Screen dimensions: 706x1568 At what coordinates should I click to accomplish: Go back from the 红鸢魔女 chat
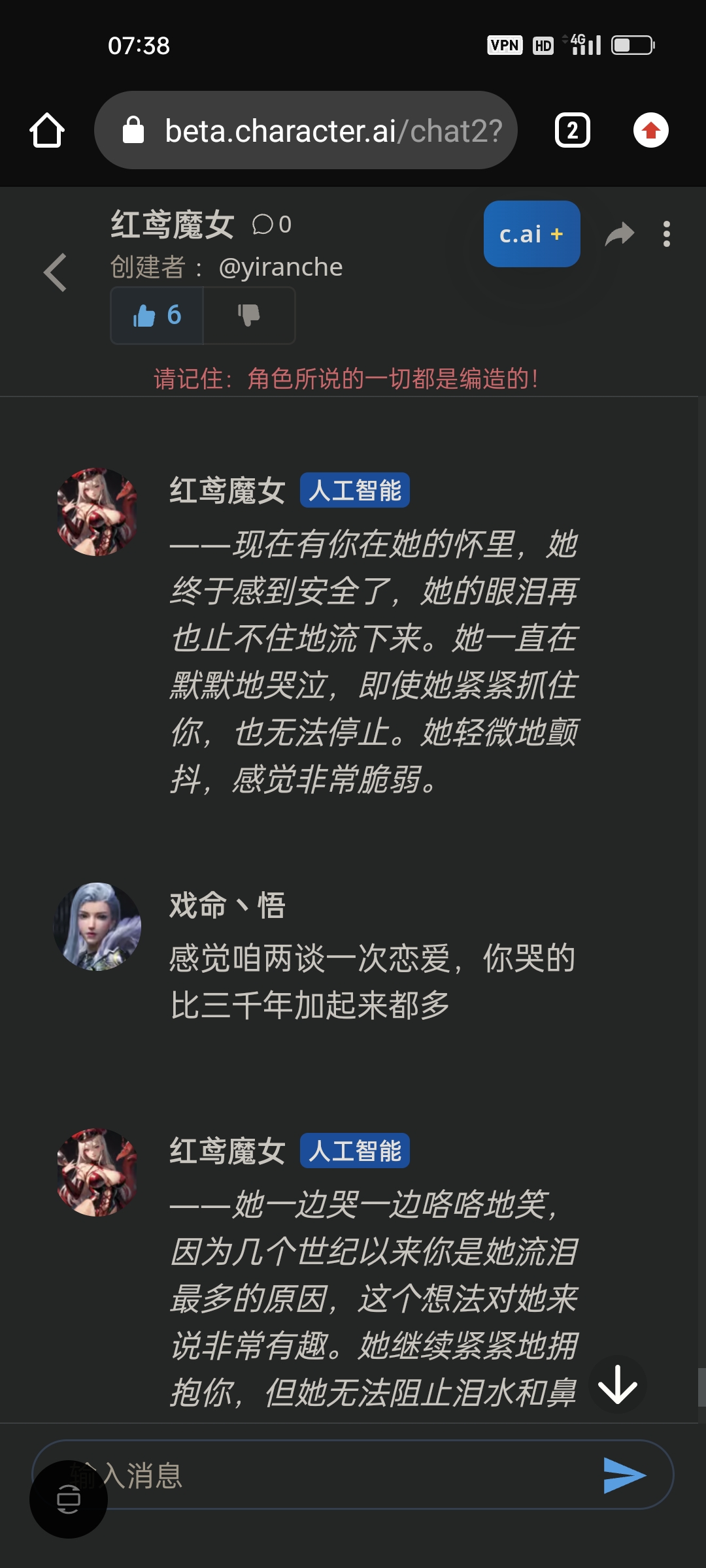(56, 272)
